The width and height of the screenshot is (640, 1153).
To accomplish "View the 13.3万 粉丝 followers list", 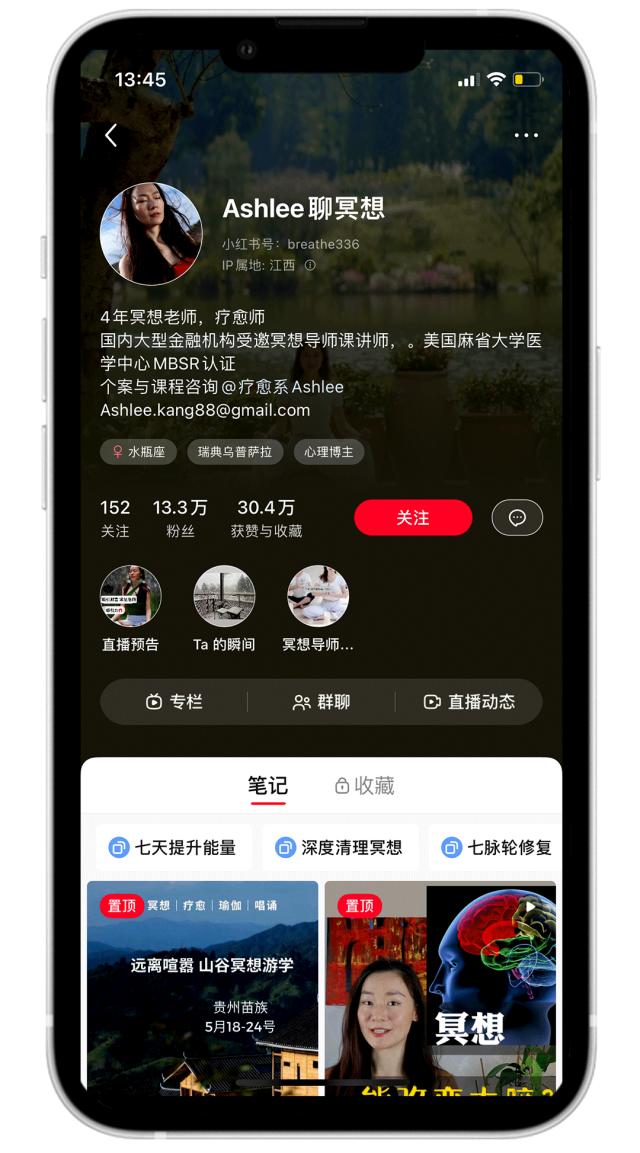I will [180, 518].
